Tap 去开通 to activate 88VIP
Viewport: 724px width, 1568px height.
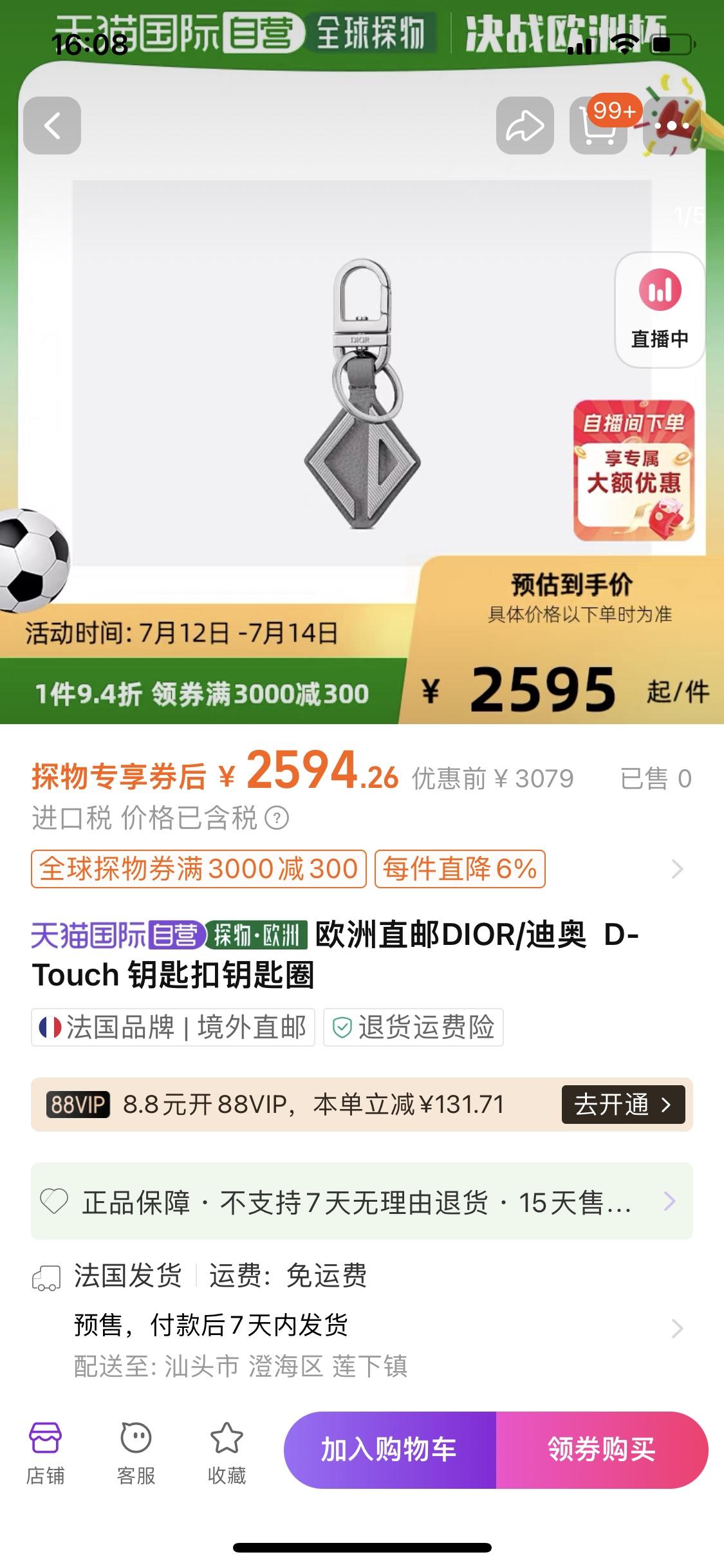pos(622,1105)
